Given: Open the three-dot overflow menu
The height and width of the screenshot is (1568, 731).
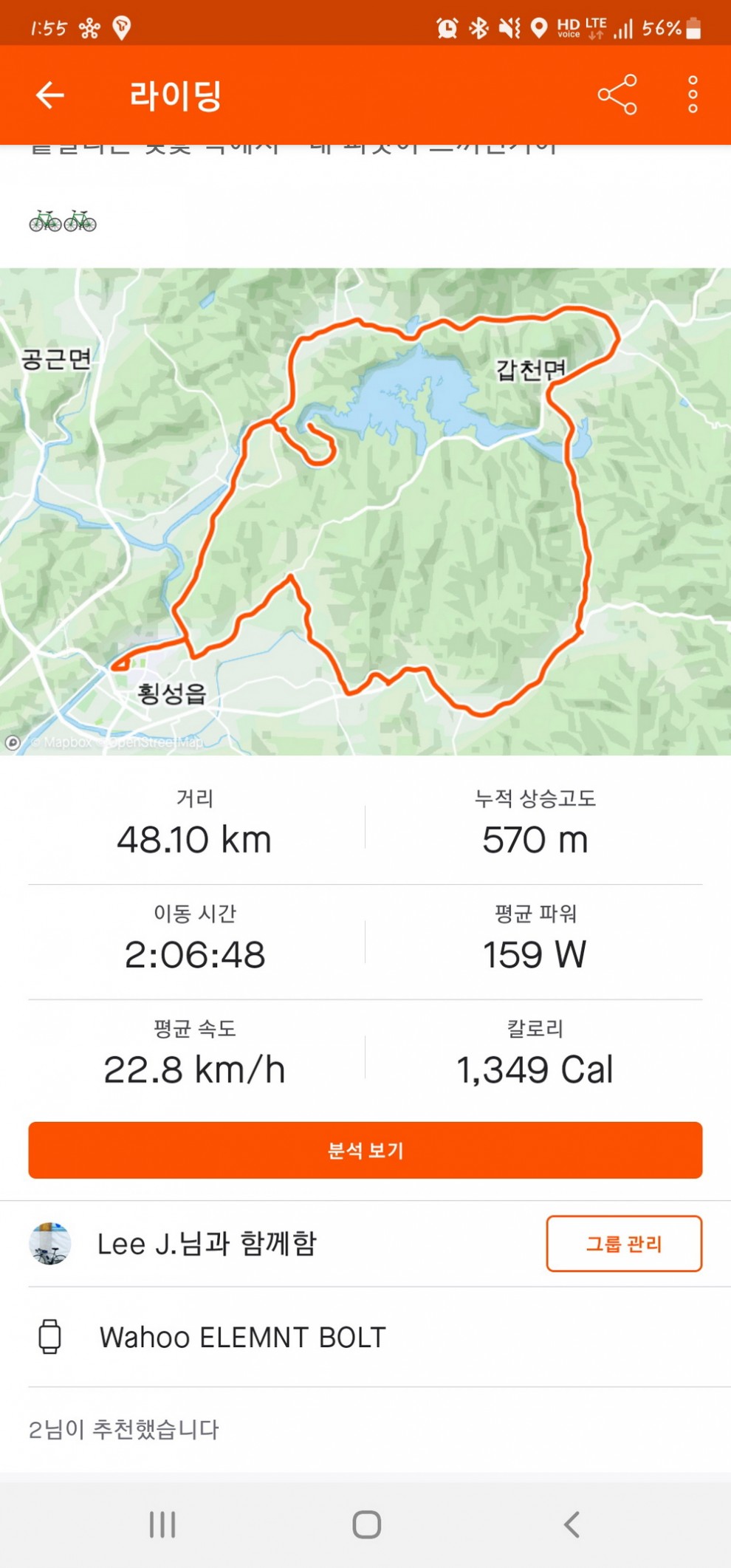Looking at the screenshot, I should (x=693, y=95).
